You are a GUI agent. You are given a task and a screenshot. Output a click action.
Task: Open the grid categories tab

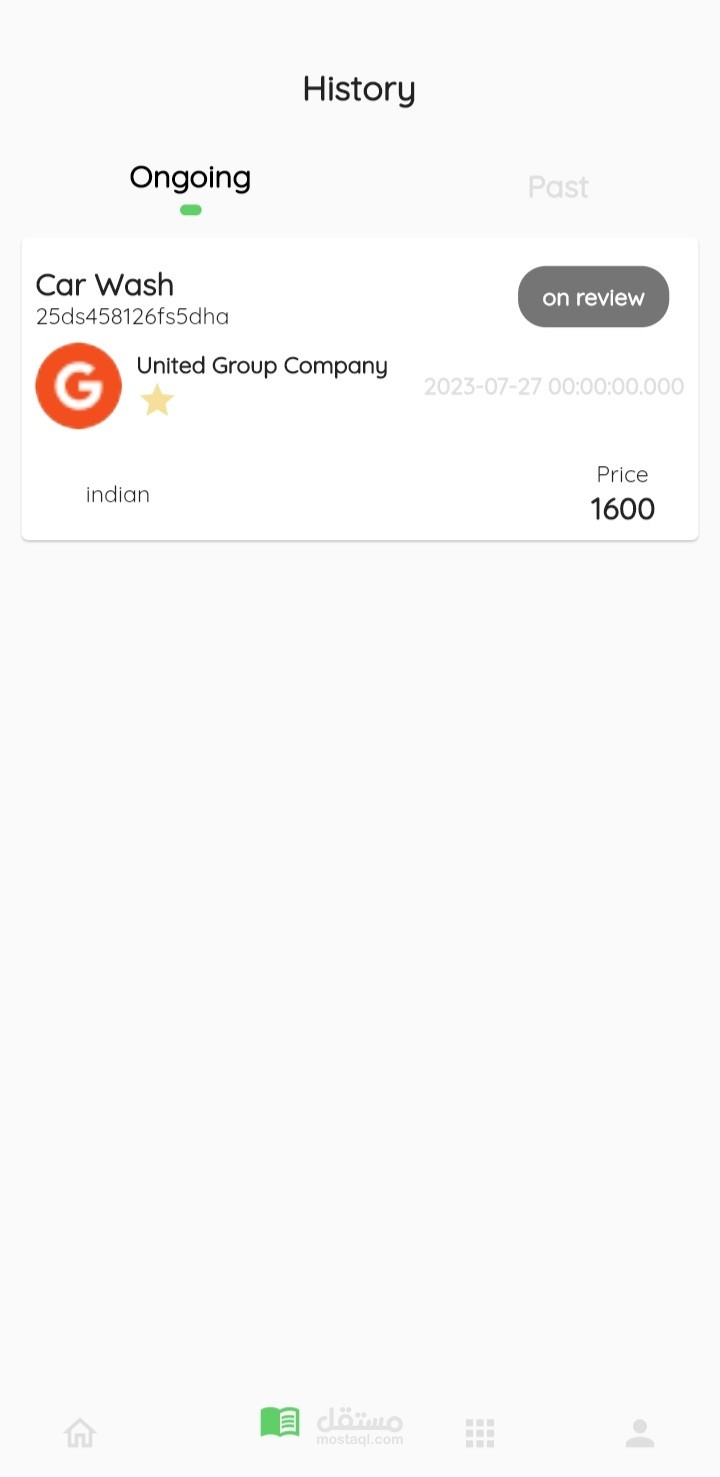[x=480, y=1433]
